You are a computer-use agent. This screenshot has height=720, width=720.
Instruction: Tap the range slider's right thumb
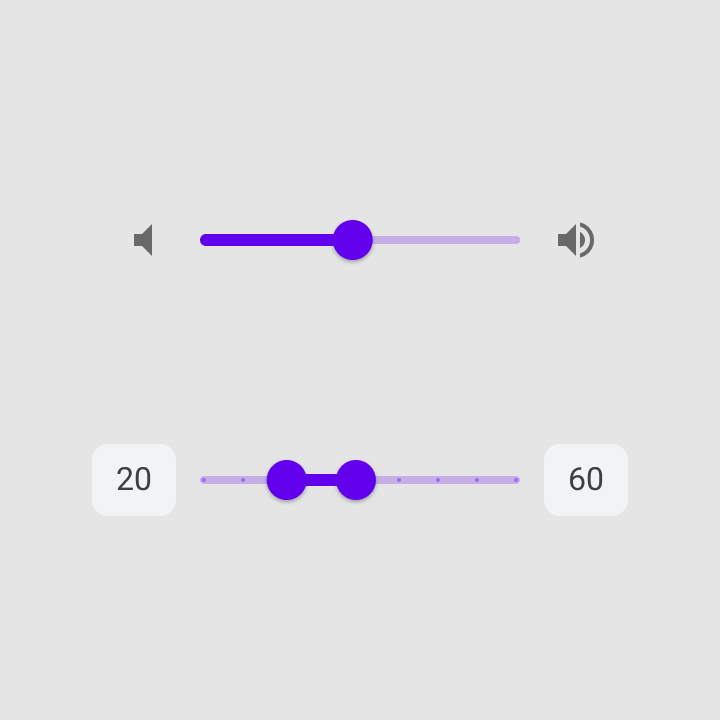(356, 480)
